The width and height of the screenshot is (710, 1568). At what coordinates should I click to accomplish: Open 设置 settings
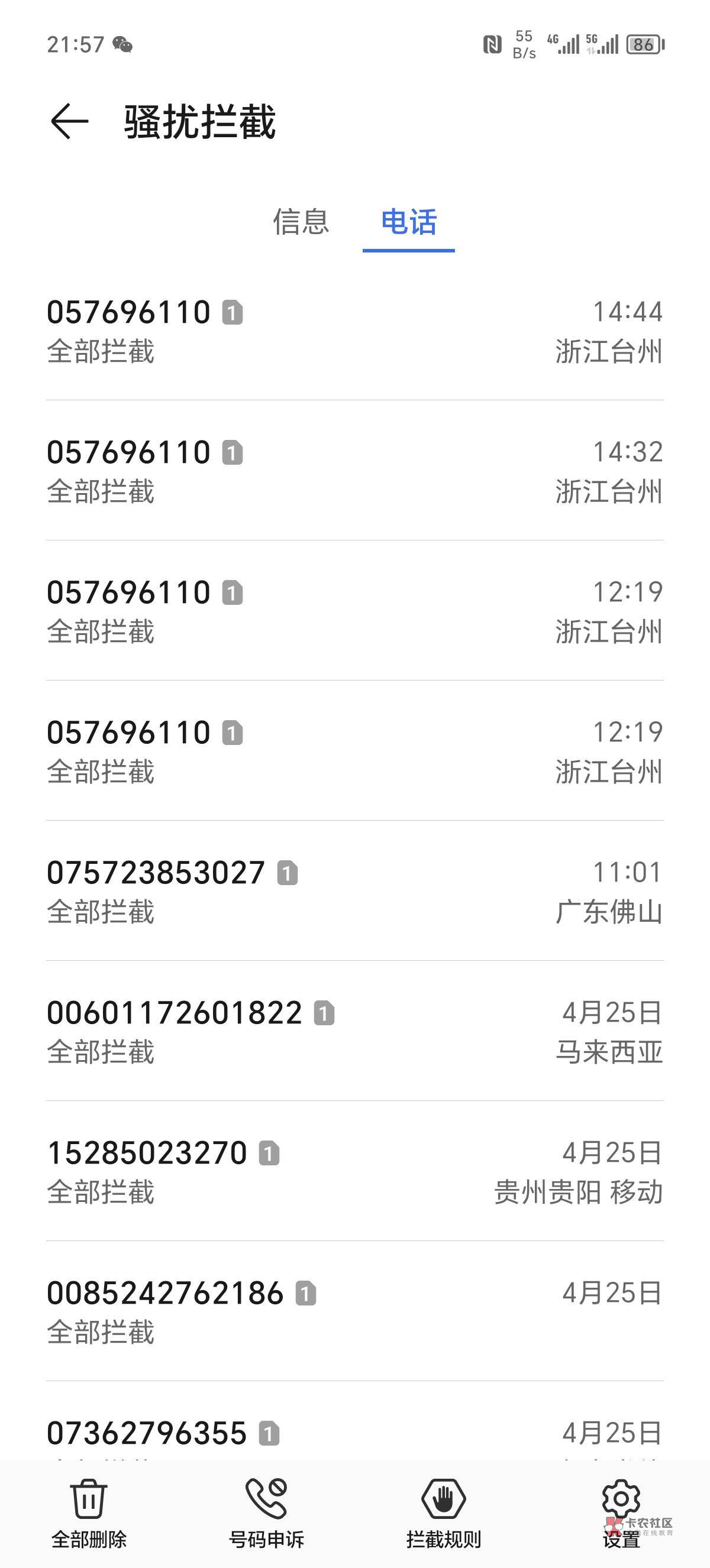[x=621, y=1513]
